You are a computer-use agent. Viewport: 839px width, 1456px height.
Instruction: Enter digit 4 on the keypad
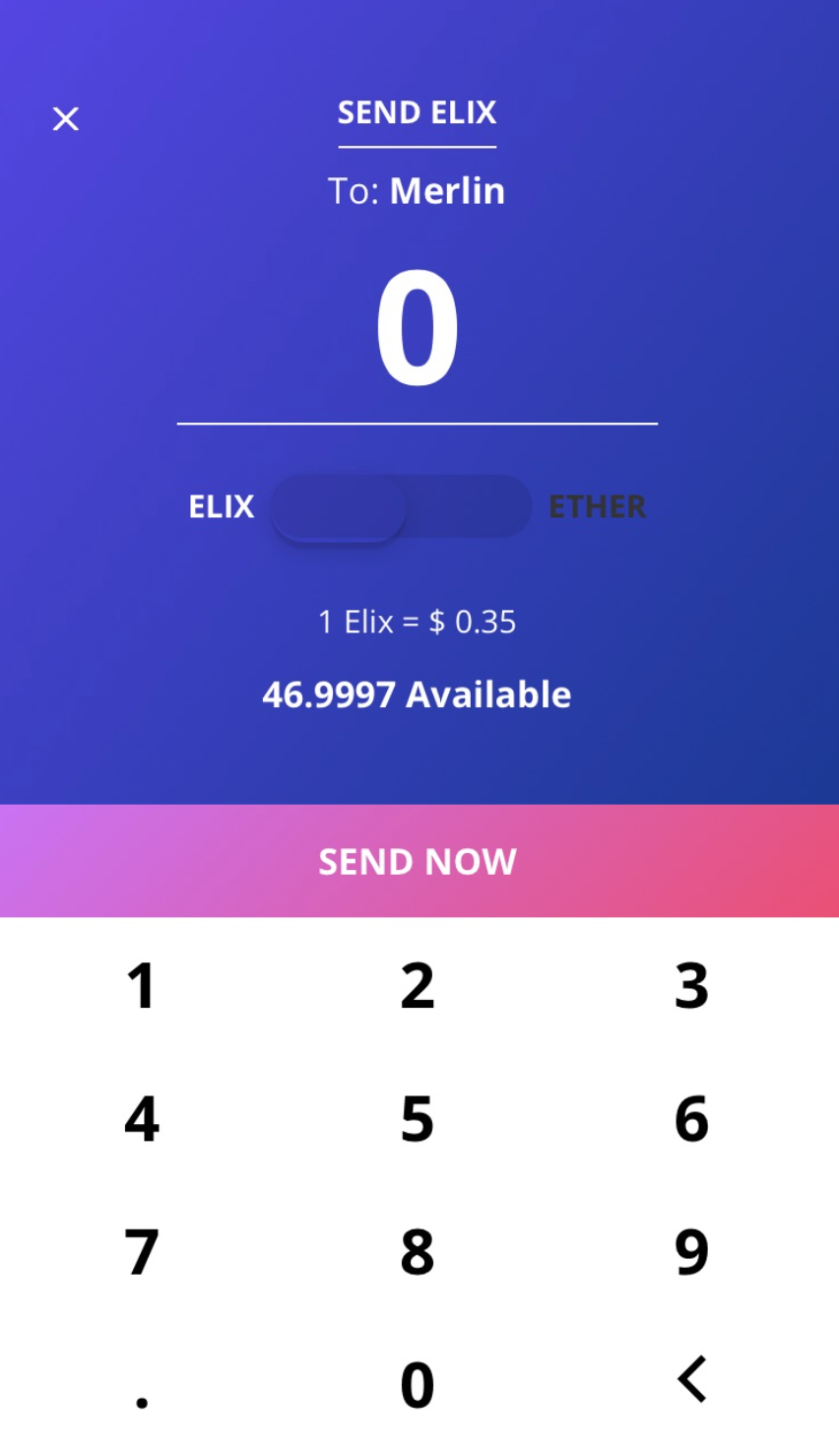[x=142, y=1119]
